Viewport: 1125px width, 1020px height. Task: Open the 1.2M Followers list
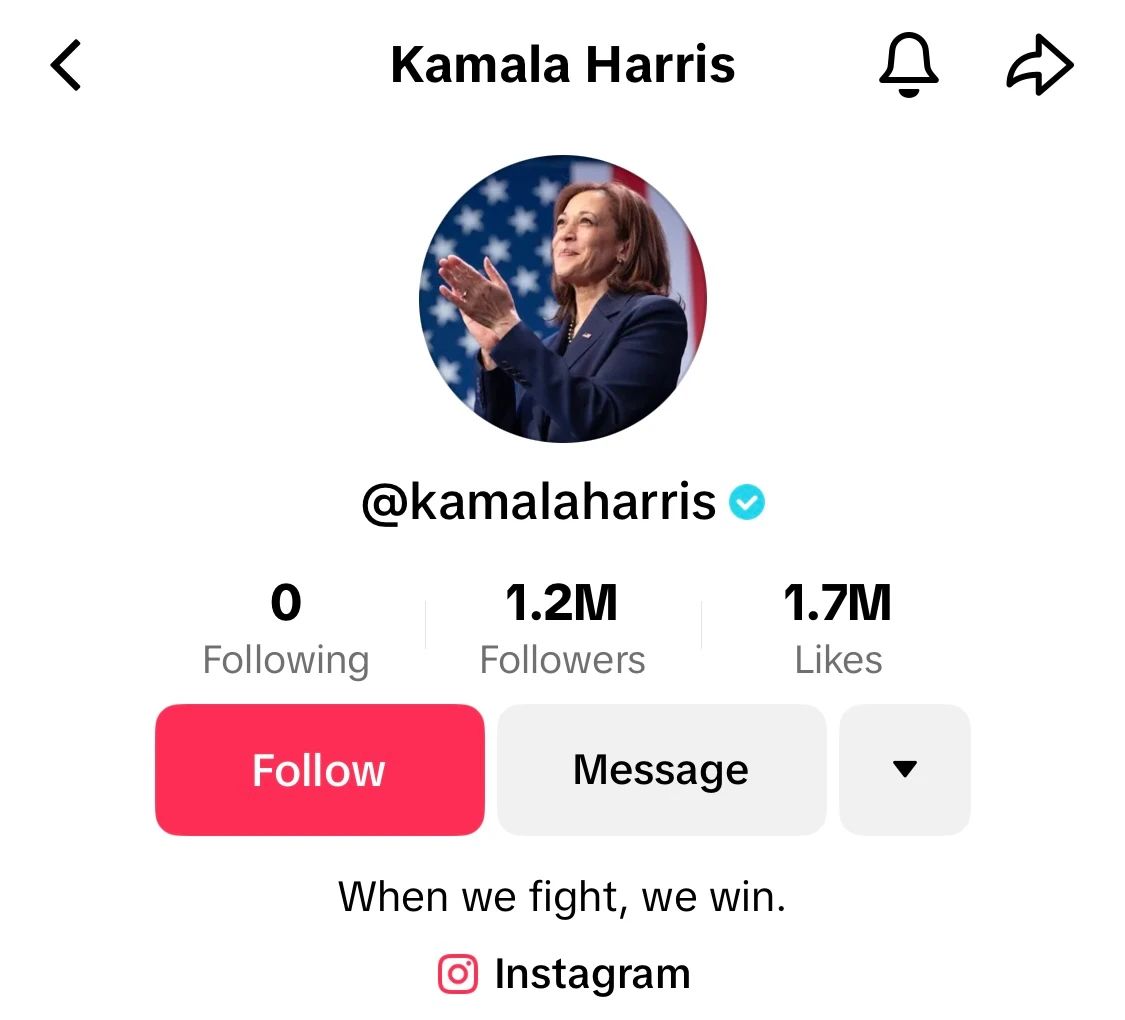(562, 632)
